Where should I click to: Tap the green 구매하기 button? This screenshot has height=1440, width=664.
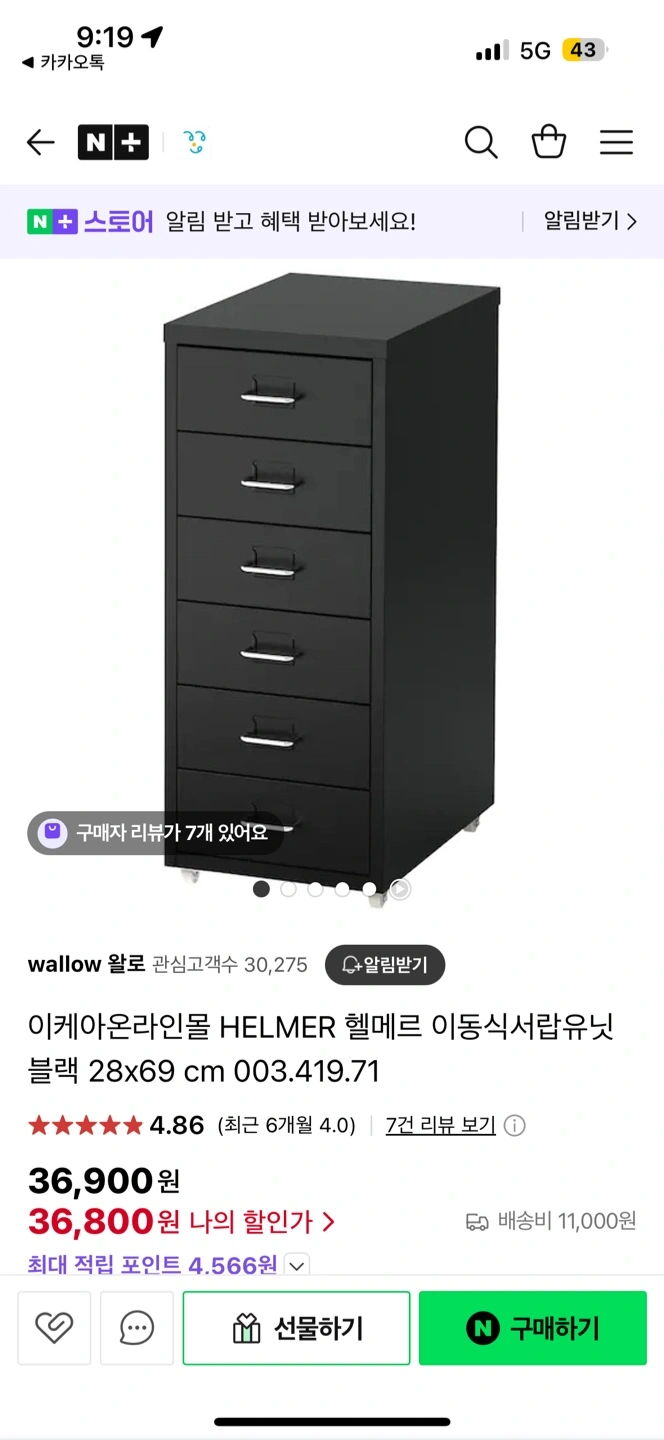point(533,1328)
